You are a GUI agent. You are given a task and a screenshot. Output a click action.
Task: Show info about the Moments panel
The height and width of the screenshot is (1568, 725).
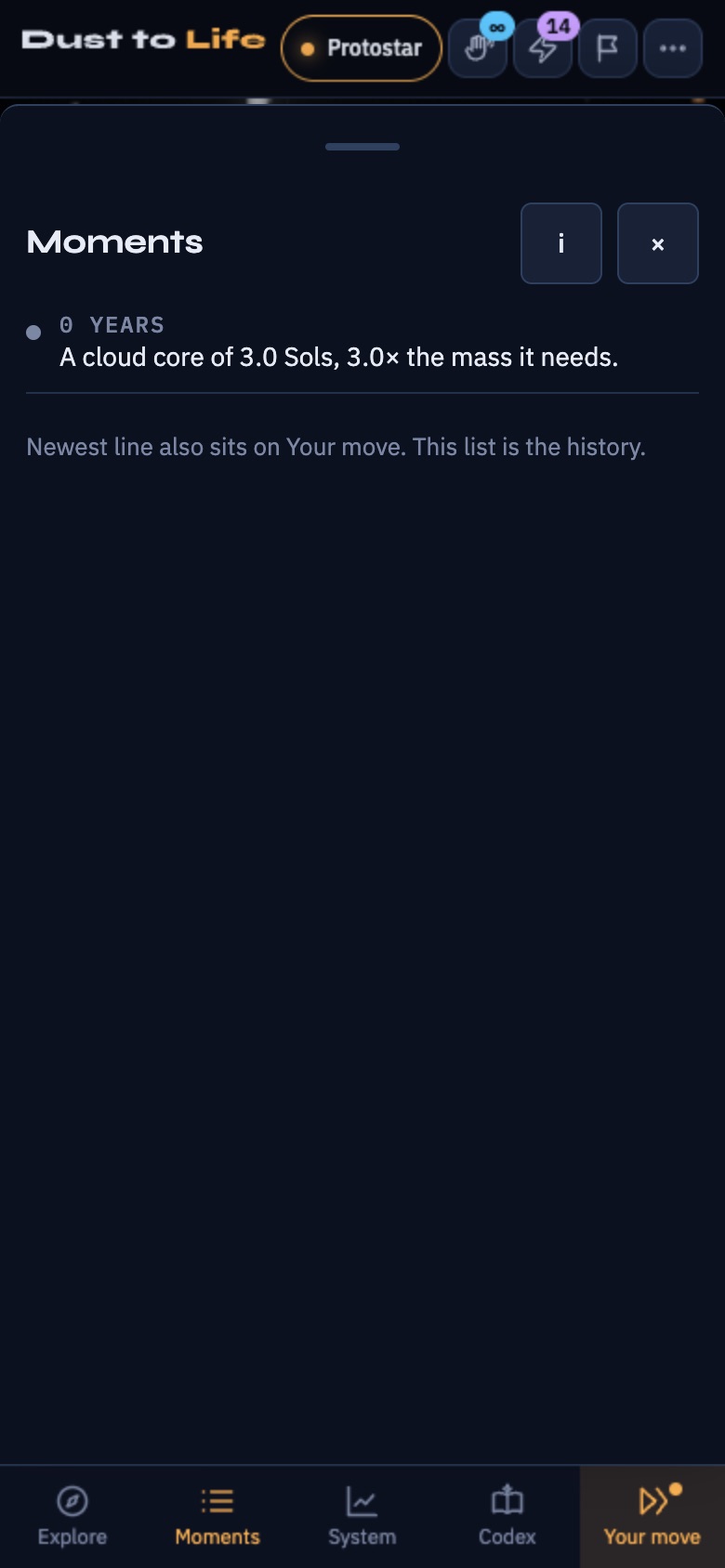coord(561,243)
